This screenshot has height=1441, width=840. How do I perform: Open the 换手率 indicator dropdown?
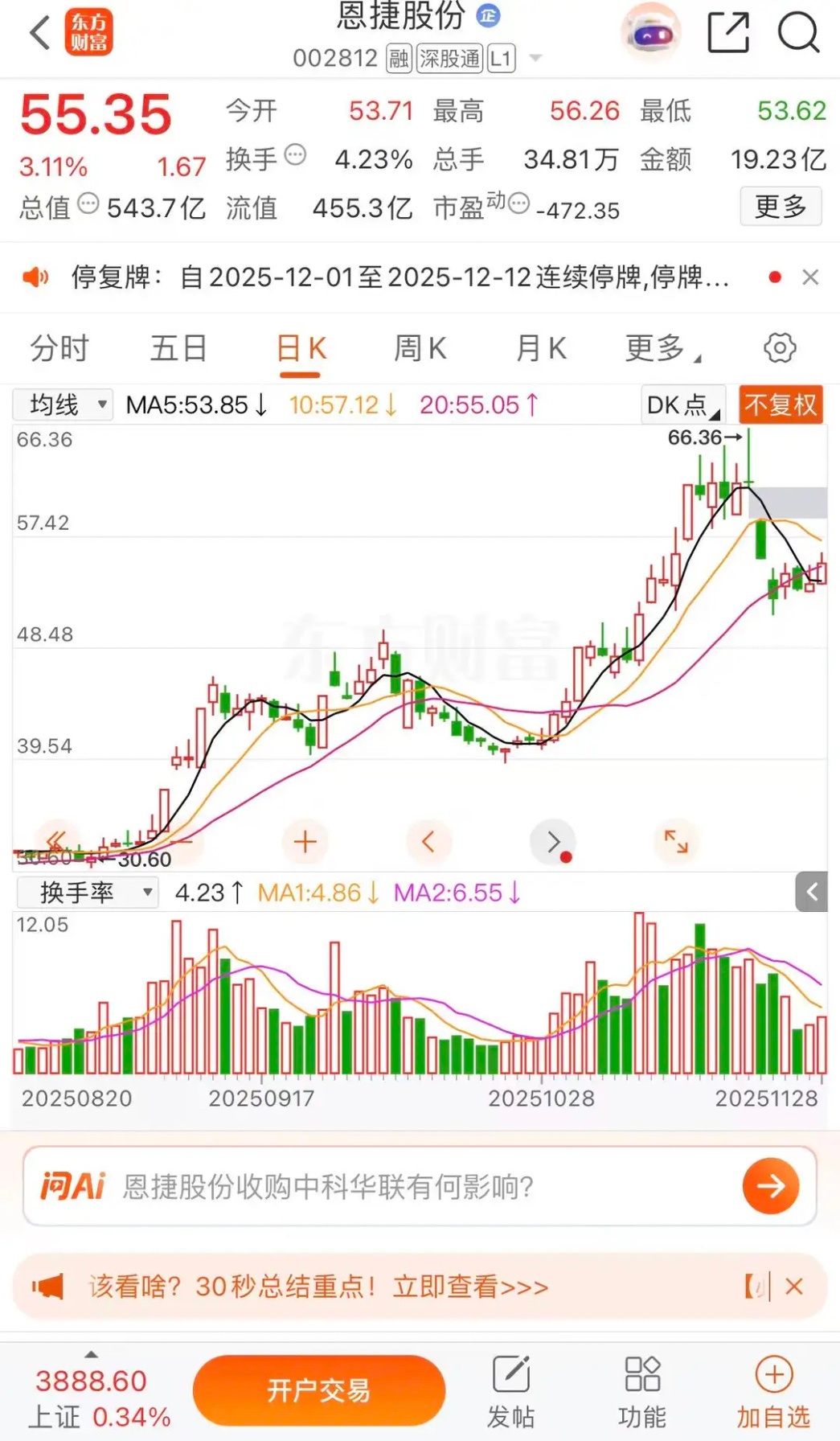click(86, 892)
